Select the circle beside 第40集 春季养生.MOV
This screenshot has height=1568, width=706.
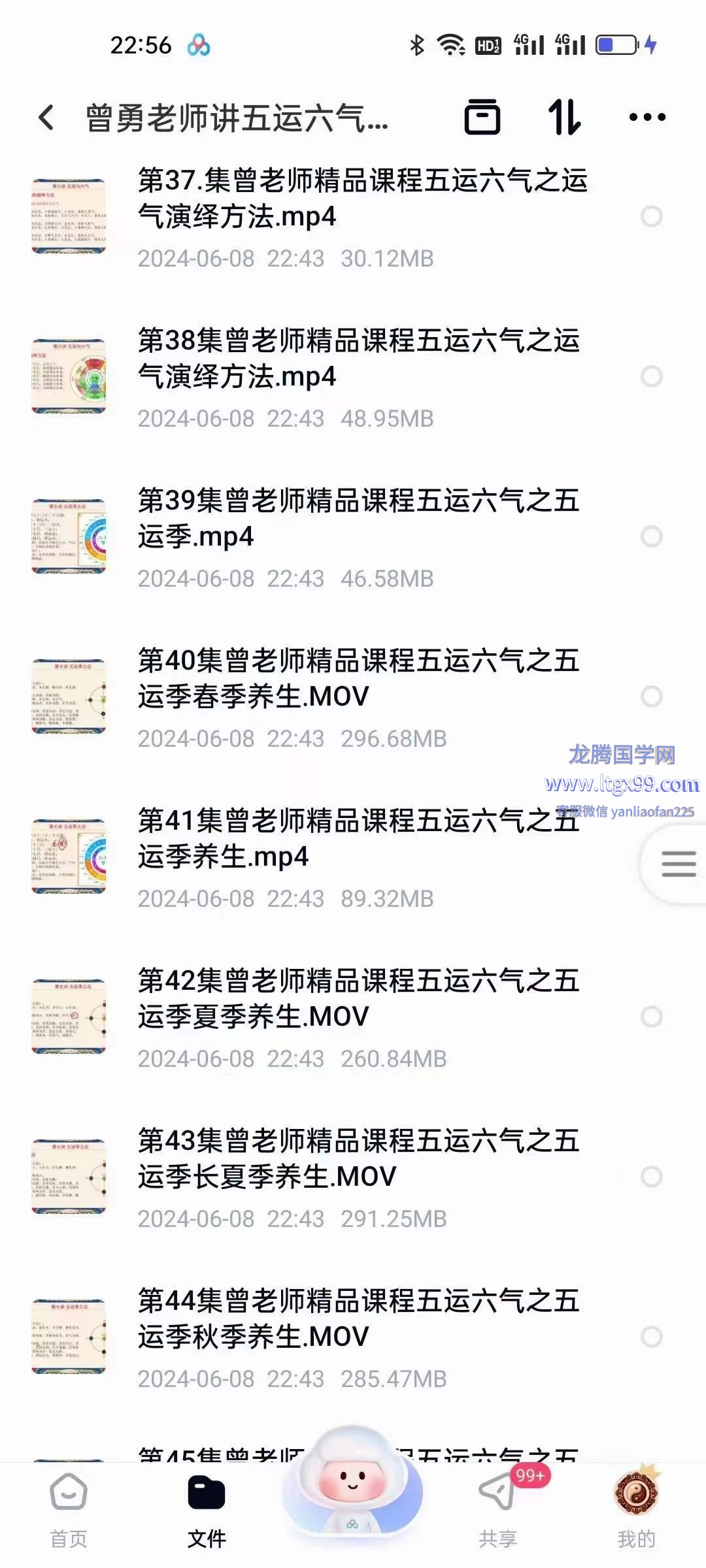point(651,696)
